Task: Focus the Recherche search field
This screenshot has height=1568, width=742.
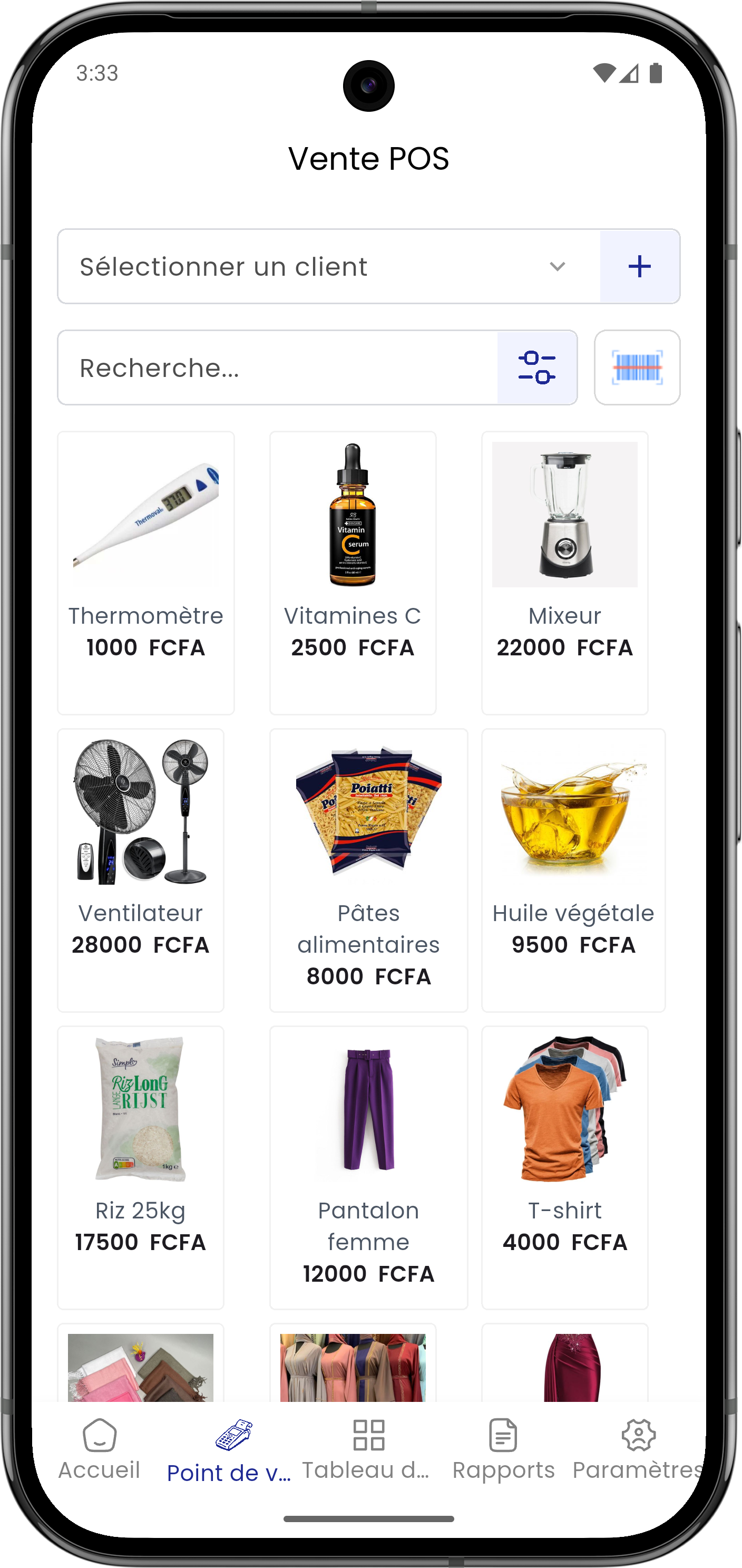Action: pos(277,367)
